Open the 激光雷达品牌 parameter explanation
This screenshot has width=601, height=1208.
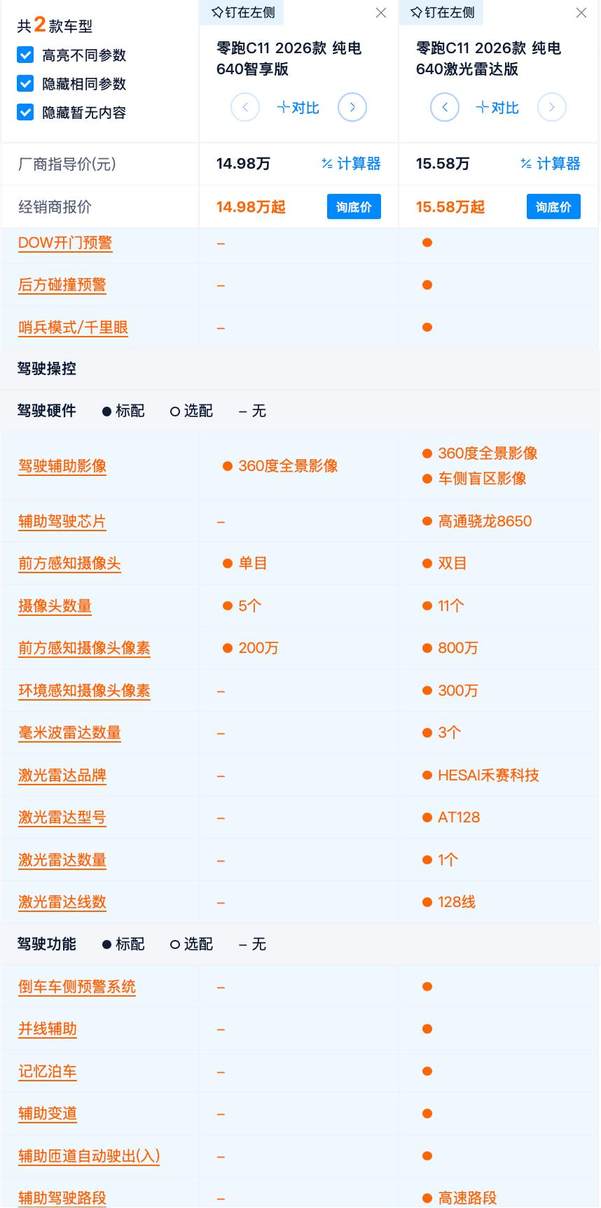[x=62, y=775]
